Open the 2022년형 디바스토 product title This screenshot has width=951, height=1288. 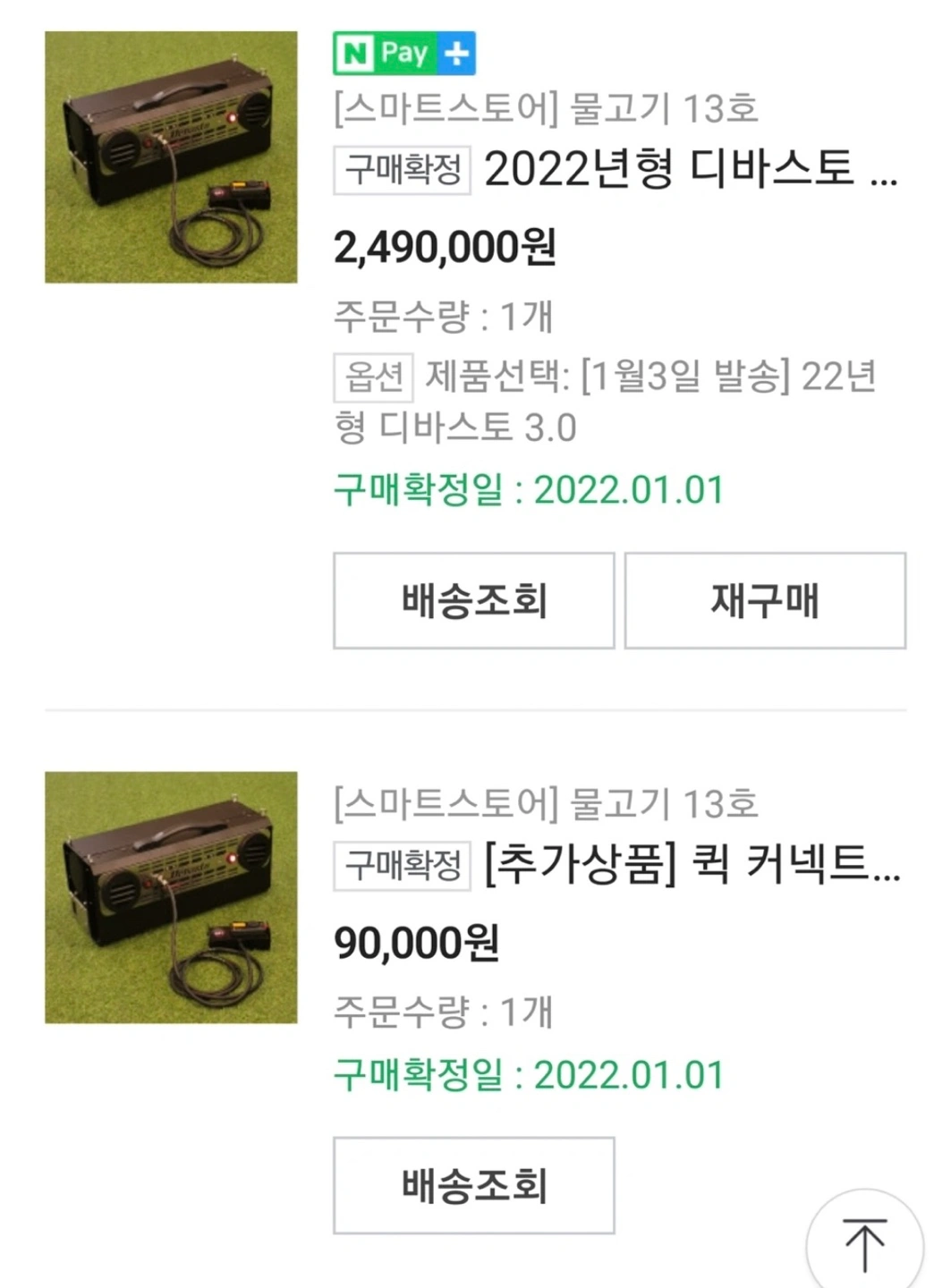[689, 168]
